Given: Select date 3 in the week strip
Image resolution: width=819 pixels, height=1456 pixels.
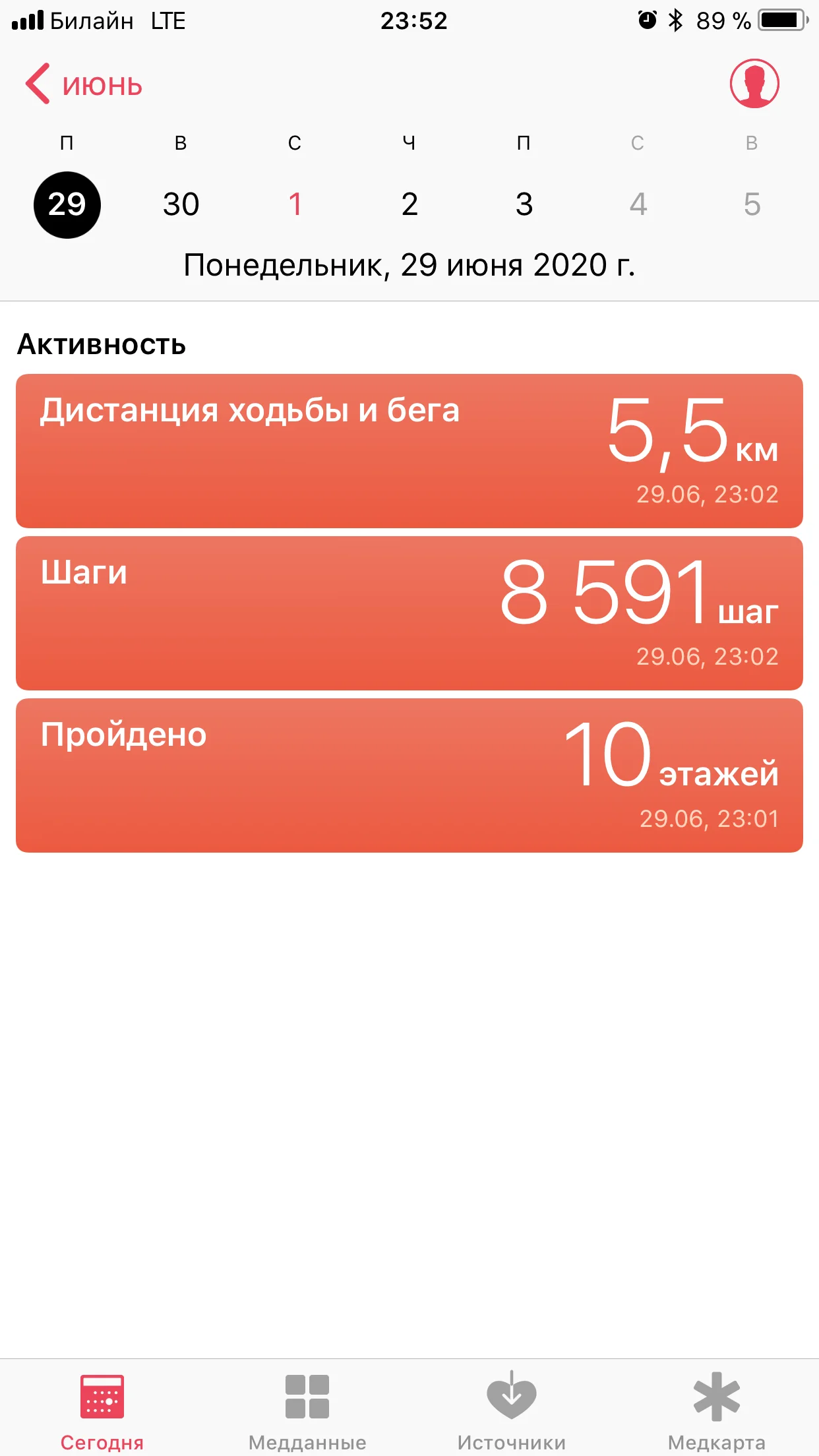Looking at the screenshot, I should [524, 204].
